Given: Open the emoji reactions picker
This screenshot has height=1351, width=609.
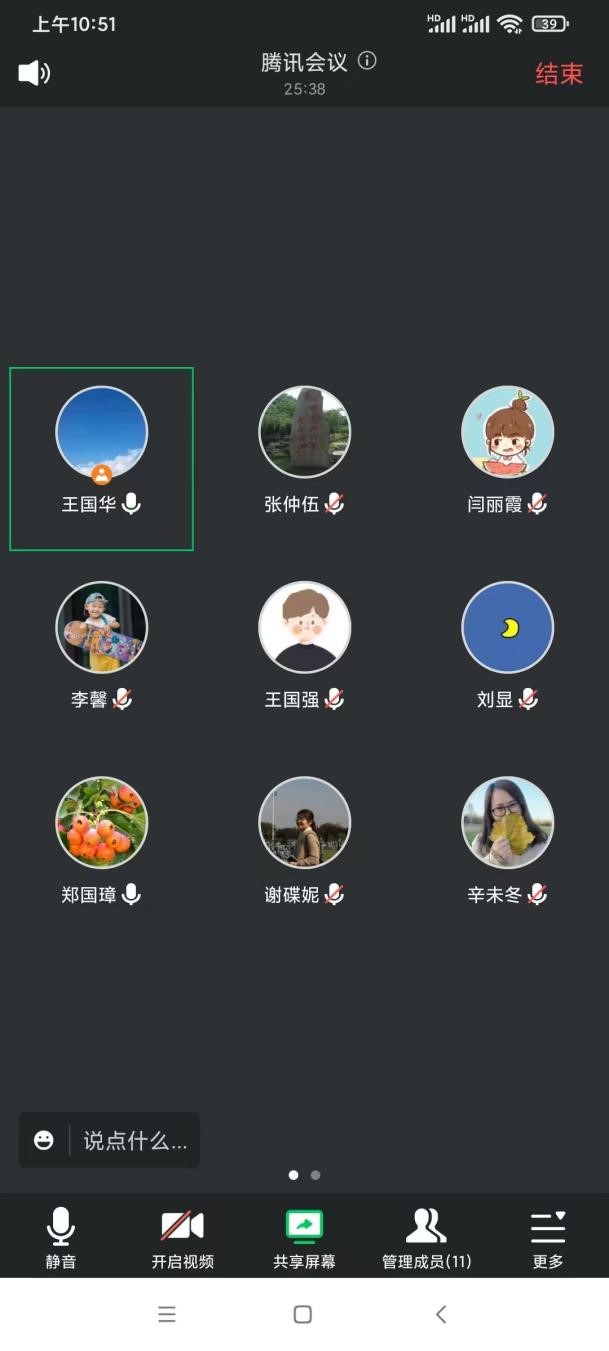Looking at the screenshot, I should pos(44,1140).
